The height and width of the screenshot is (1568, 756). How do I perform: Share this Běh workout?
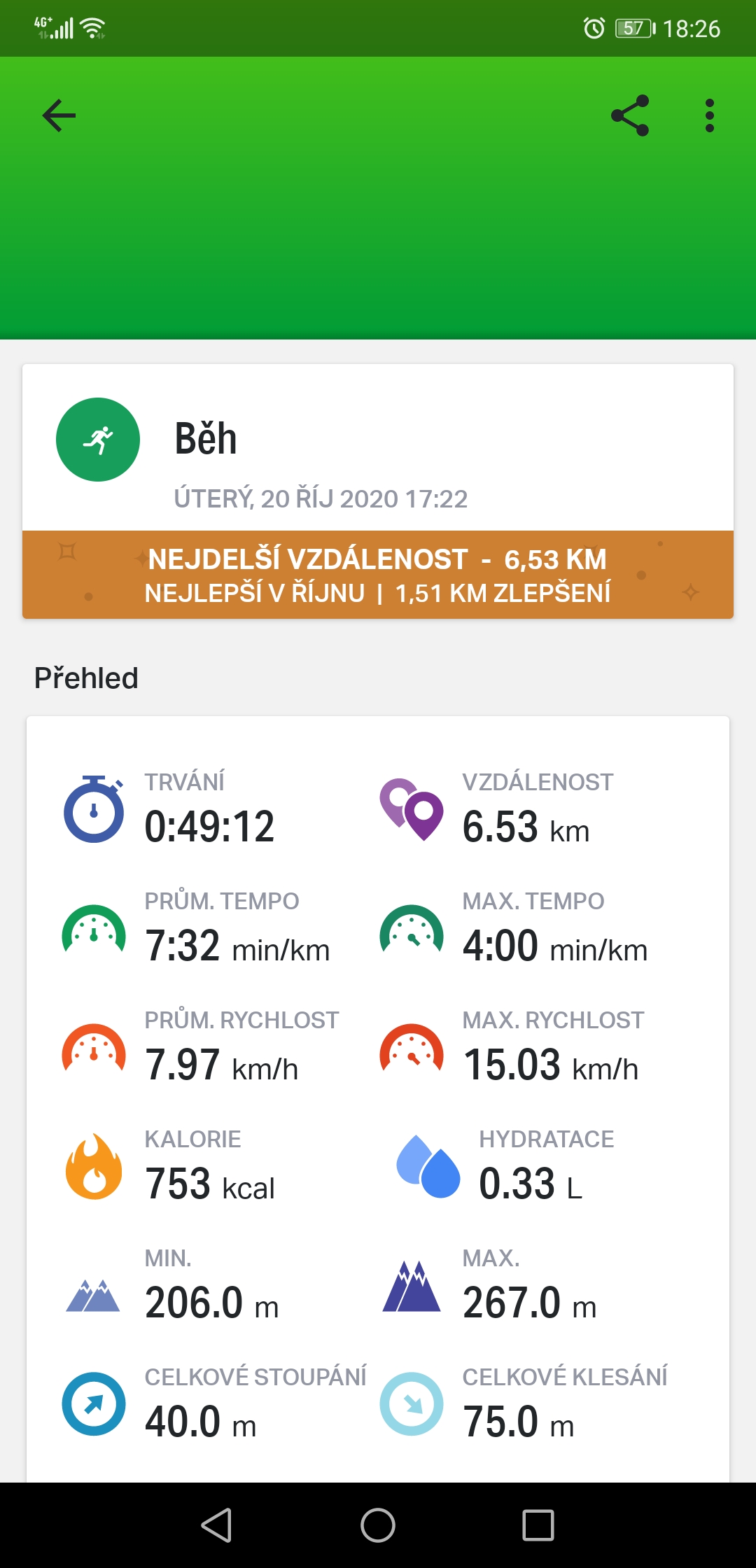(x=630, y=115)
